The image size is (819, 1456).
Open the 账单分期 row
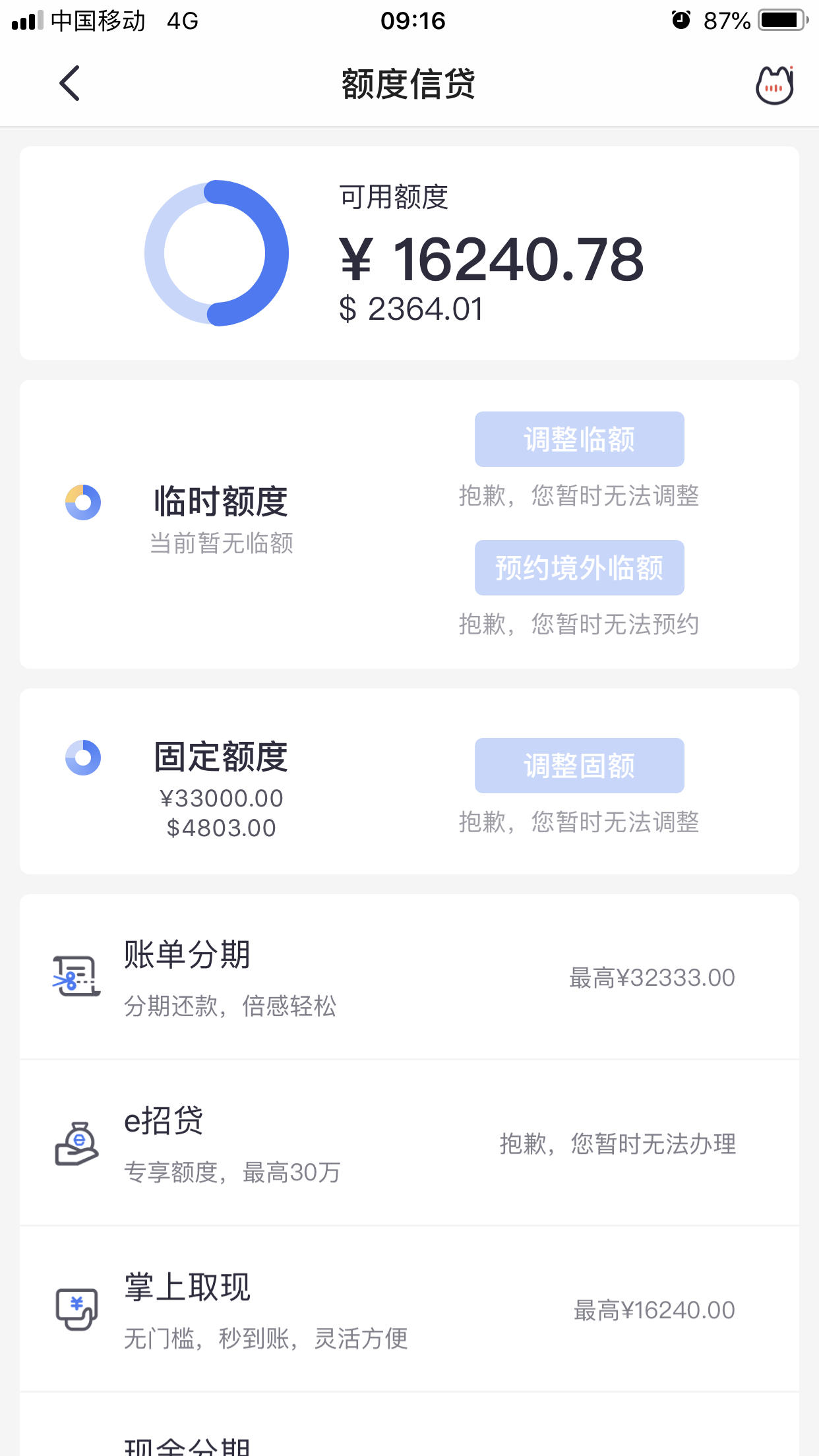[x=409, y=977]
